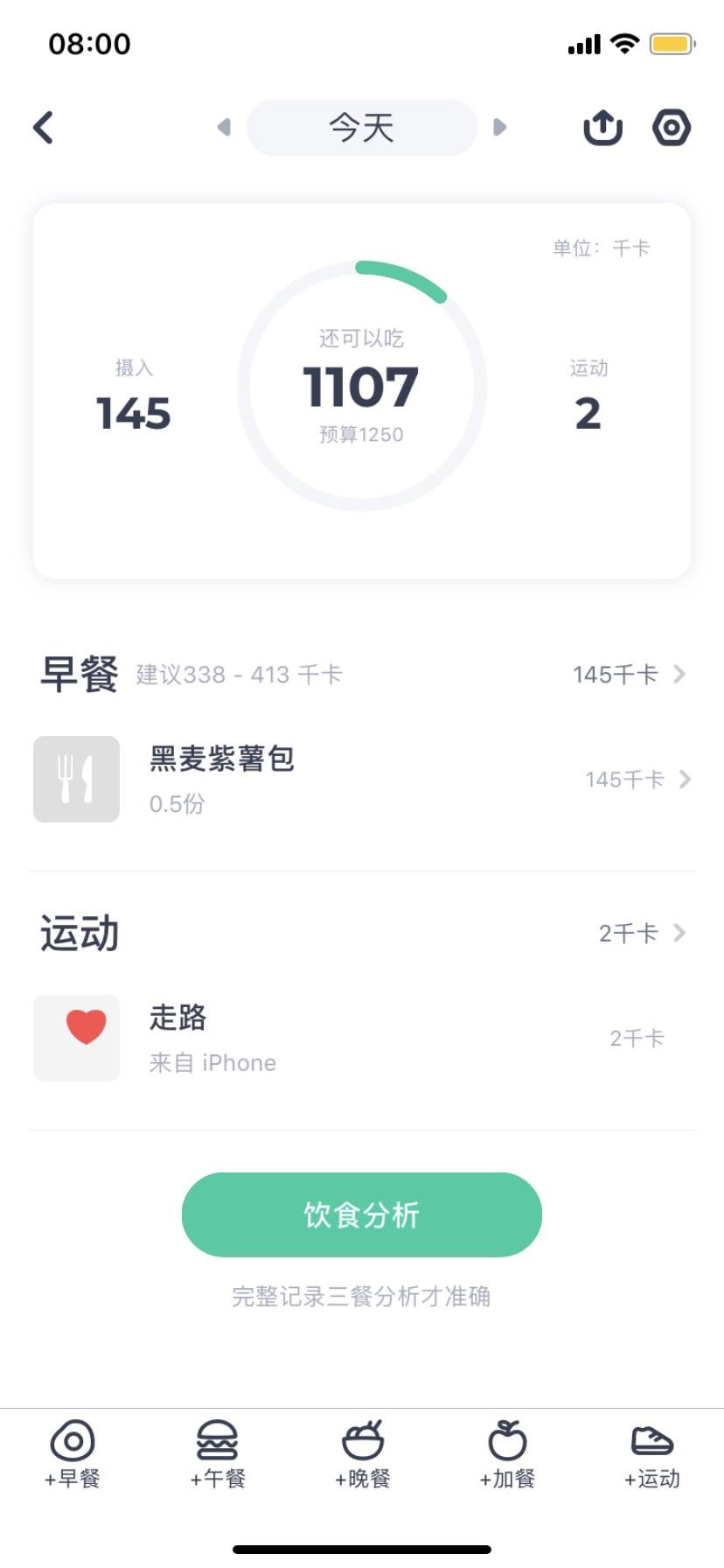Viewport: 724px width, 1568px height.
Task: Open the share/export icon at top right
Action: [602, 127]
